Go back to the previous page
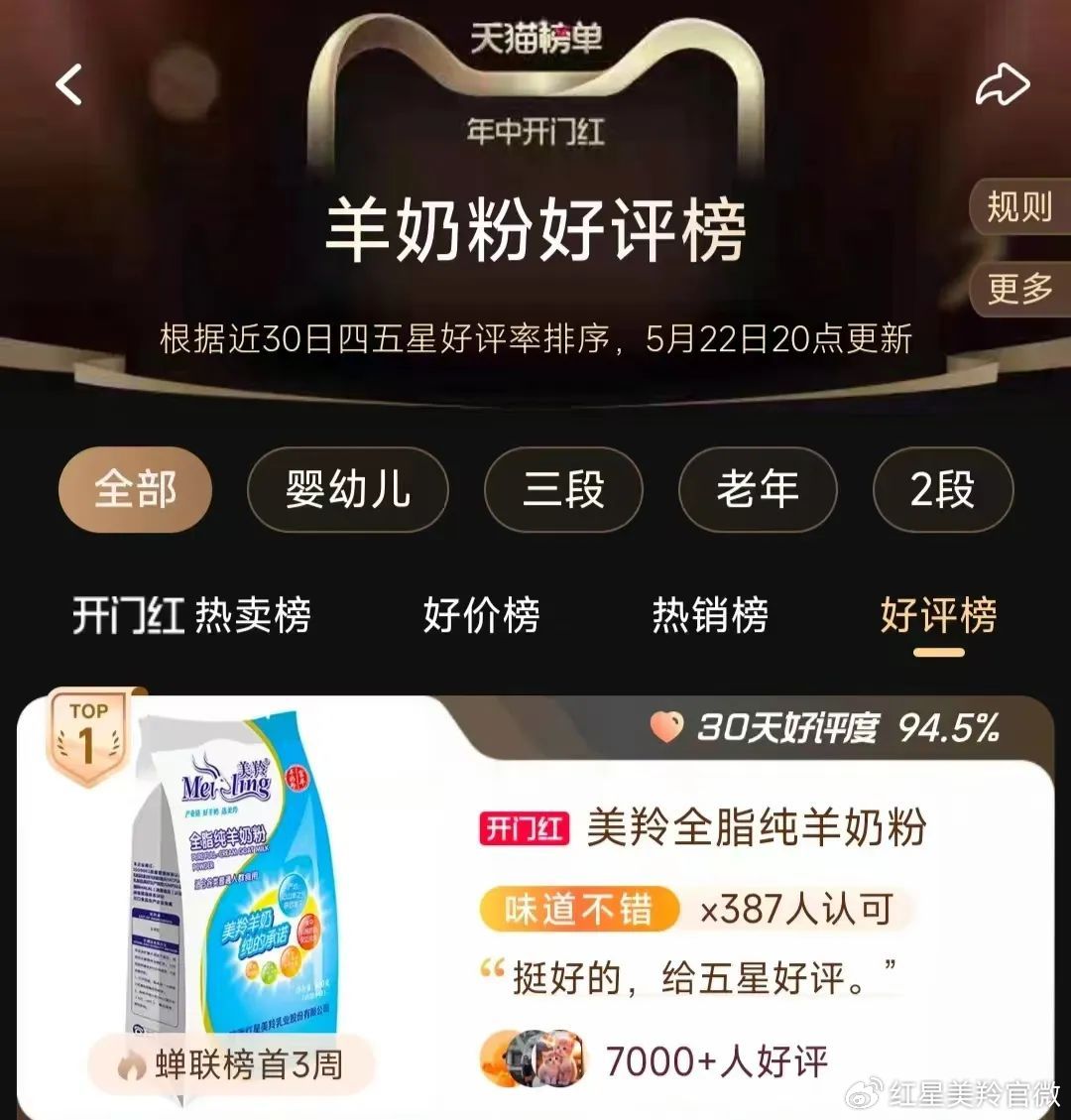1071x1120 pixels. tap(69, 85)
